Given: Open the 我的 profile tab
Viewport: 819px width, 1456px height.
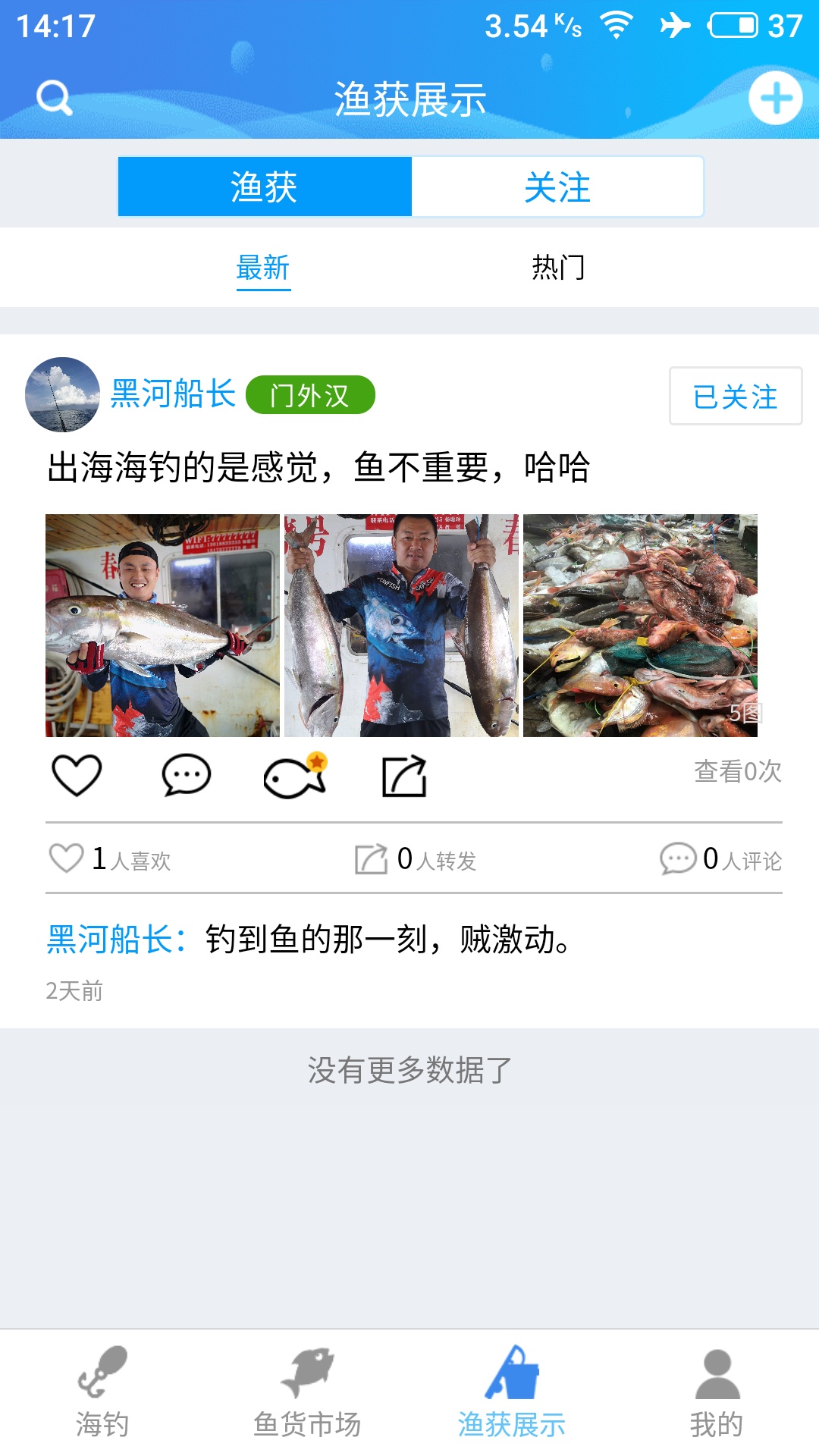Looking at the screenshot, I should click(717, 1392).
